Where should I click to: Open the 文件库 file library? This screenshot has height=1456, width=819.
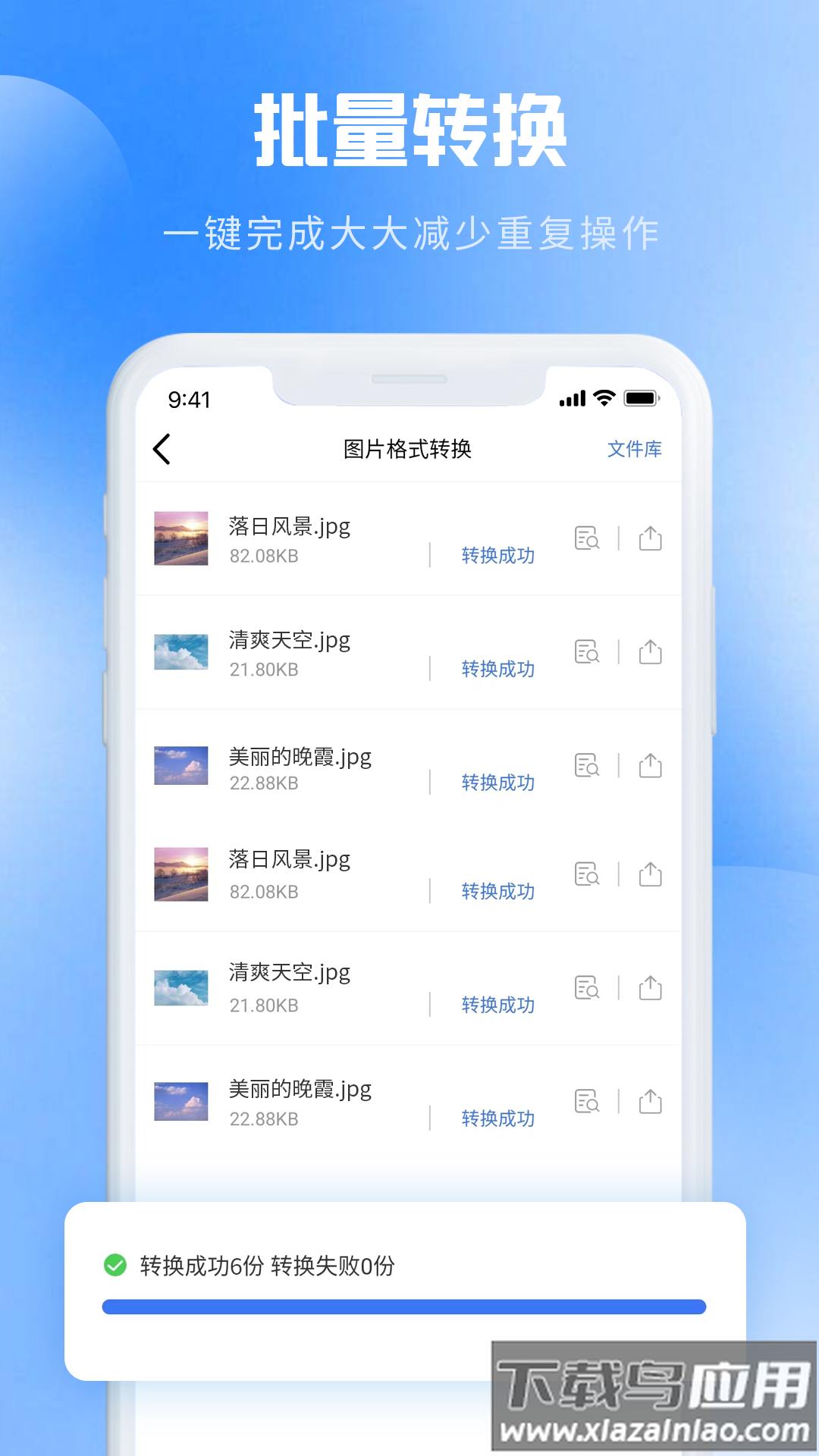[634, 449]
